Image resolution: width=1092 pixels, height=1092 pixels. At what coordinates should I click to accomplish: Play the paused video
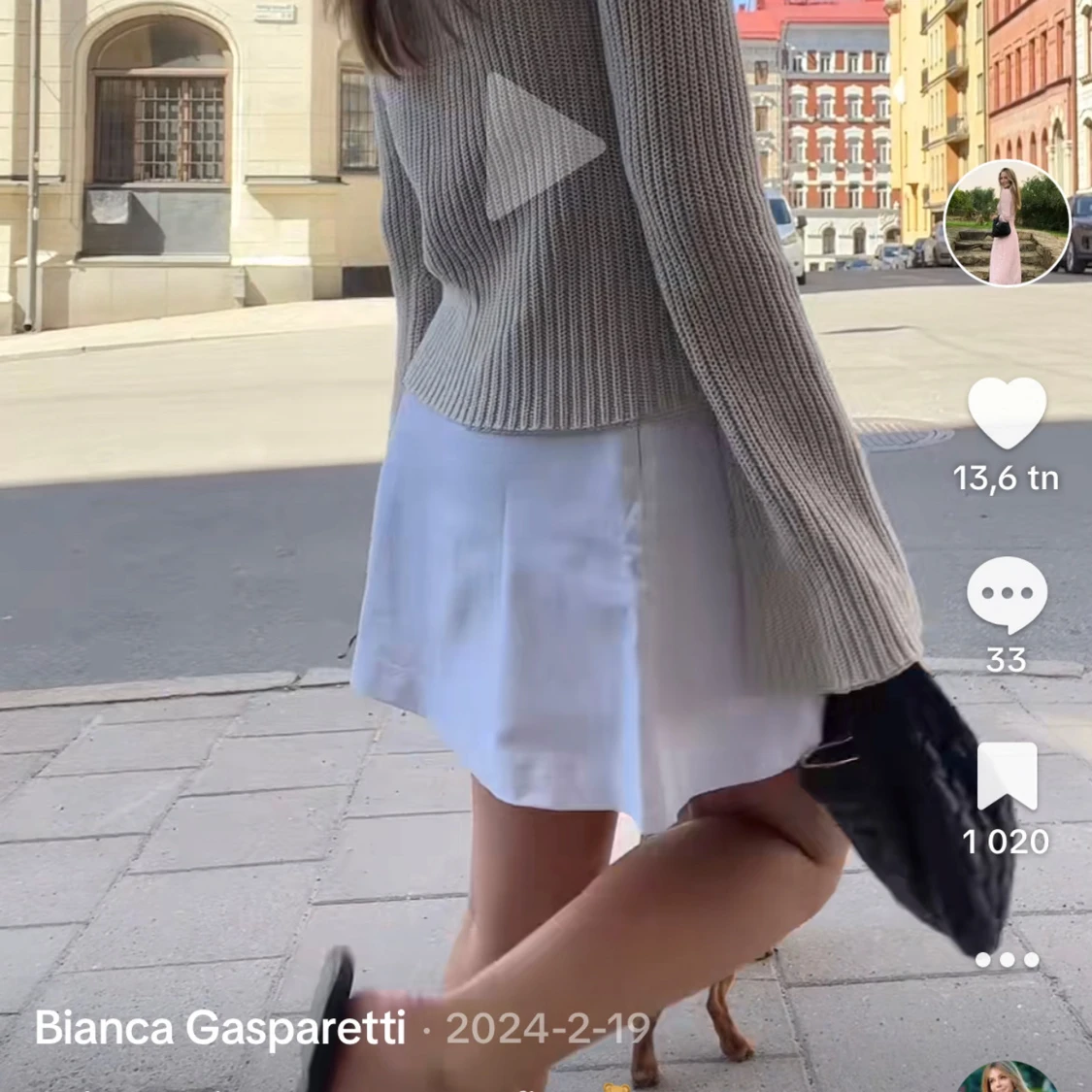pyautogui.click(x=540, y=148)
